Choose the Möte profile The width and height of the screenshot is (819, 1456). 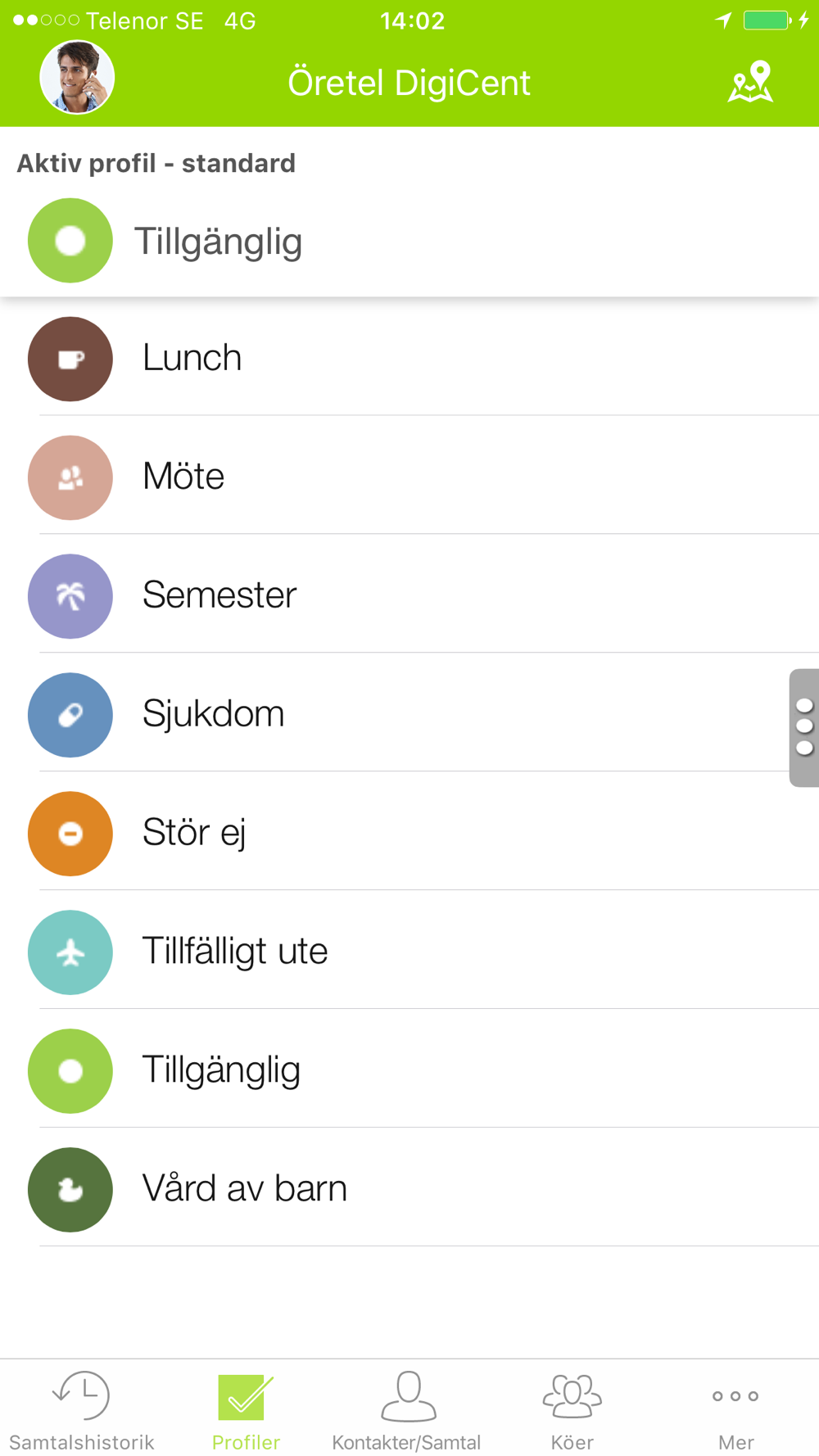pyautogui.click(x=409, y=477)
